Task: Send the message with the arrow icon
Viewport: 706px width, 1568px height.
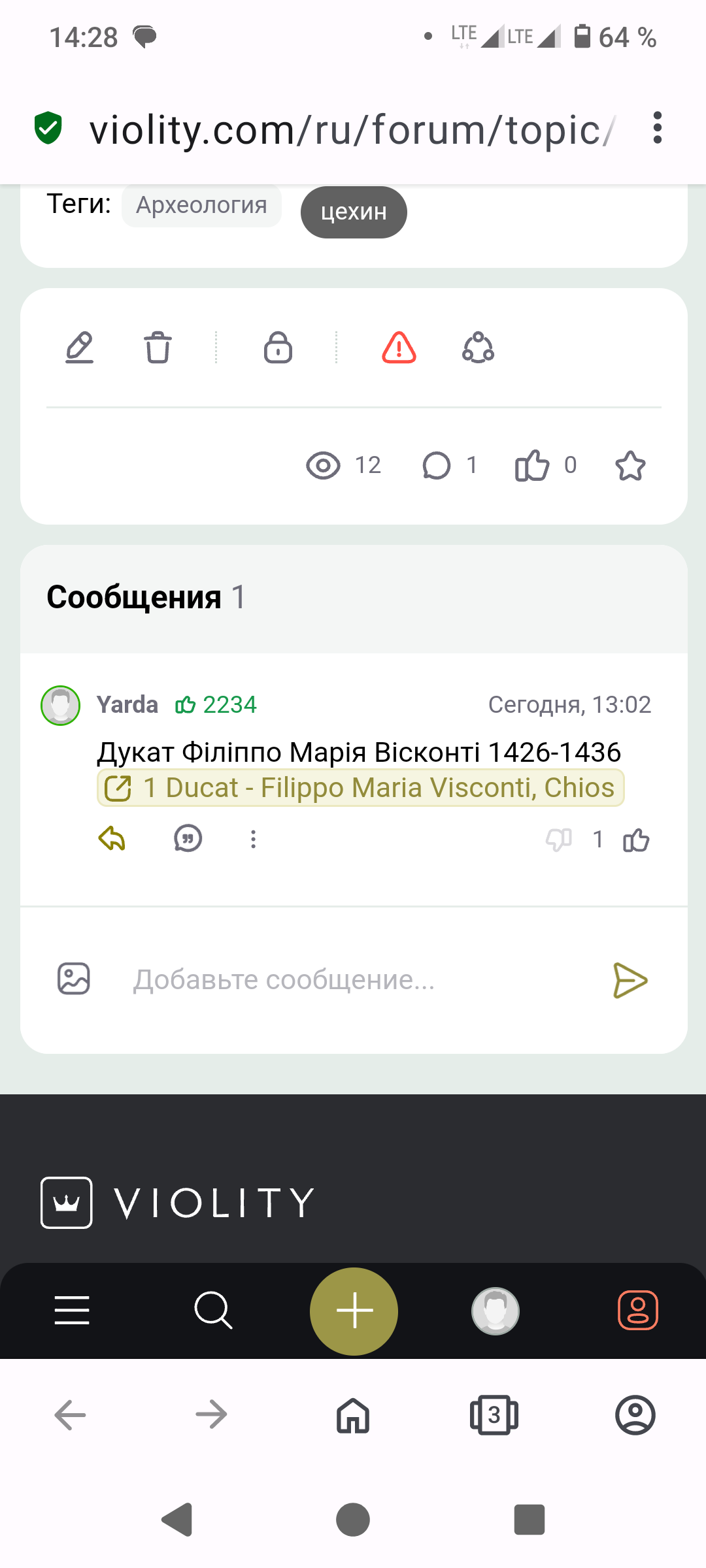Action: pyautogui.click(x=630, y=980)
